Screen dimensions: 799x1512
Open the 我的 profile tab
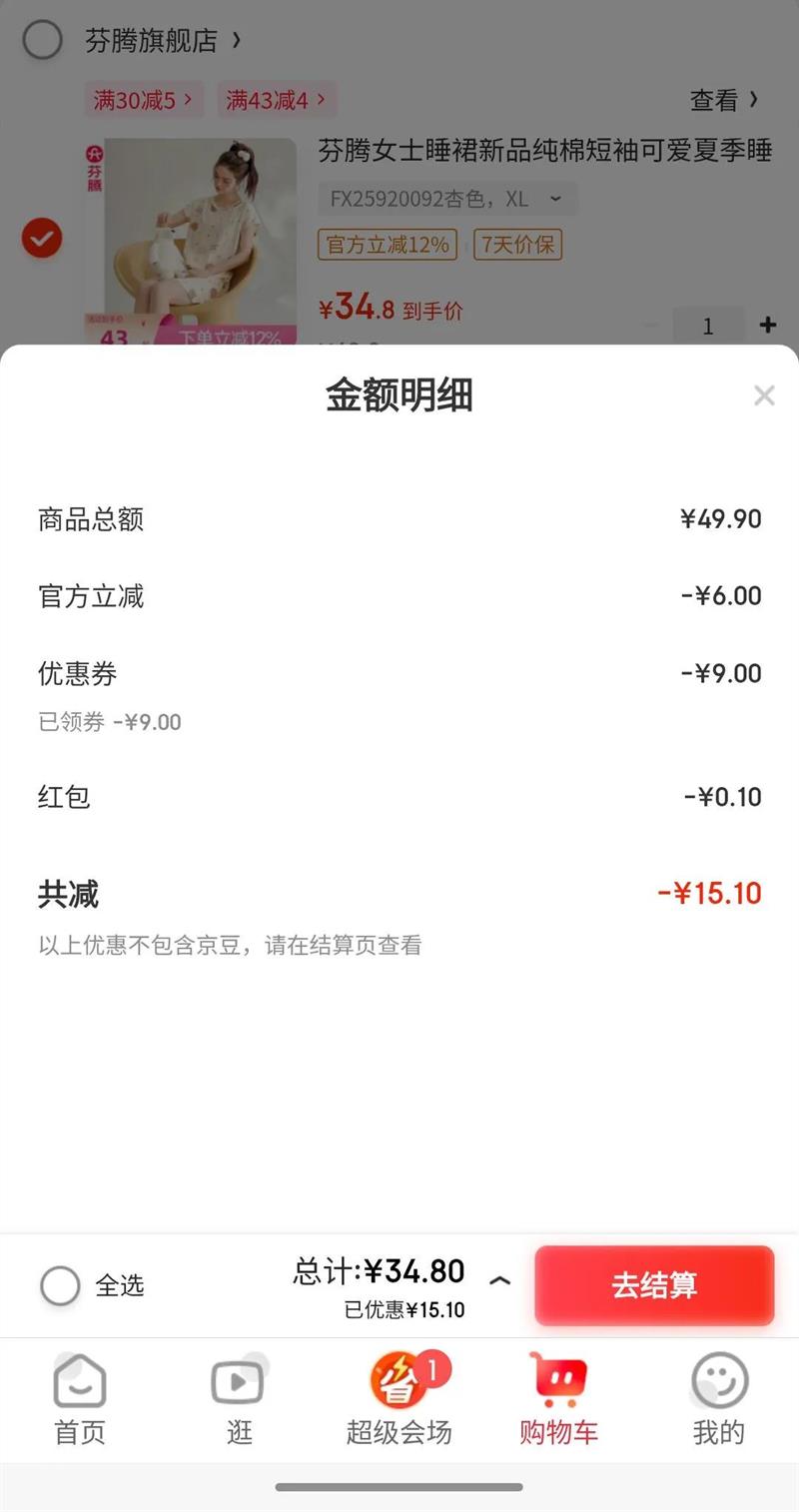point(718,1400)
